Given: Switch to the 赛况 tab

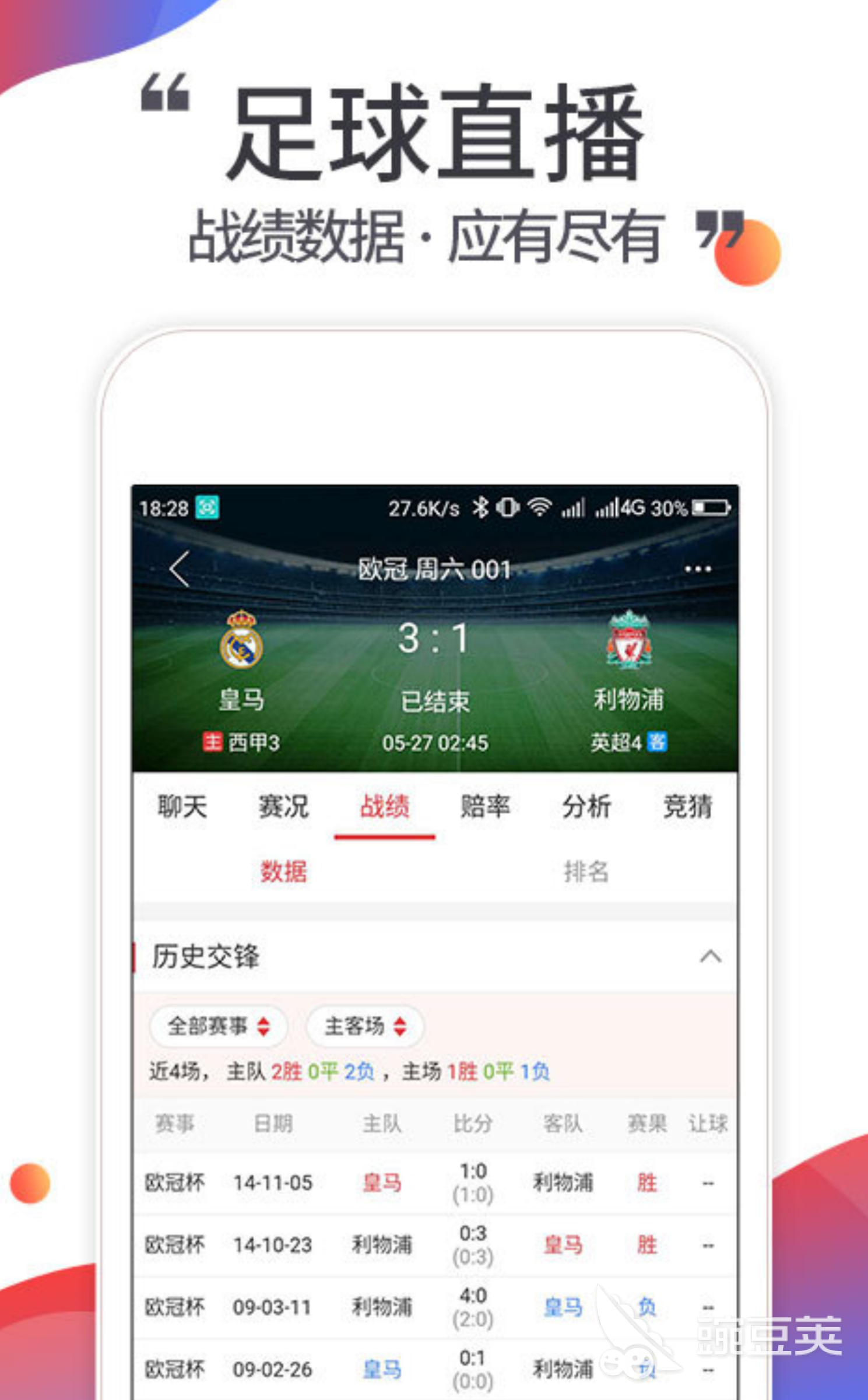Looking at the screenshot, I should (283, 806).
